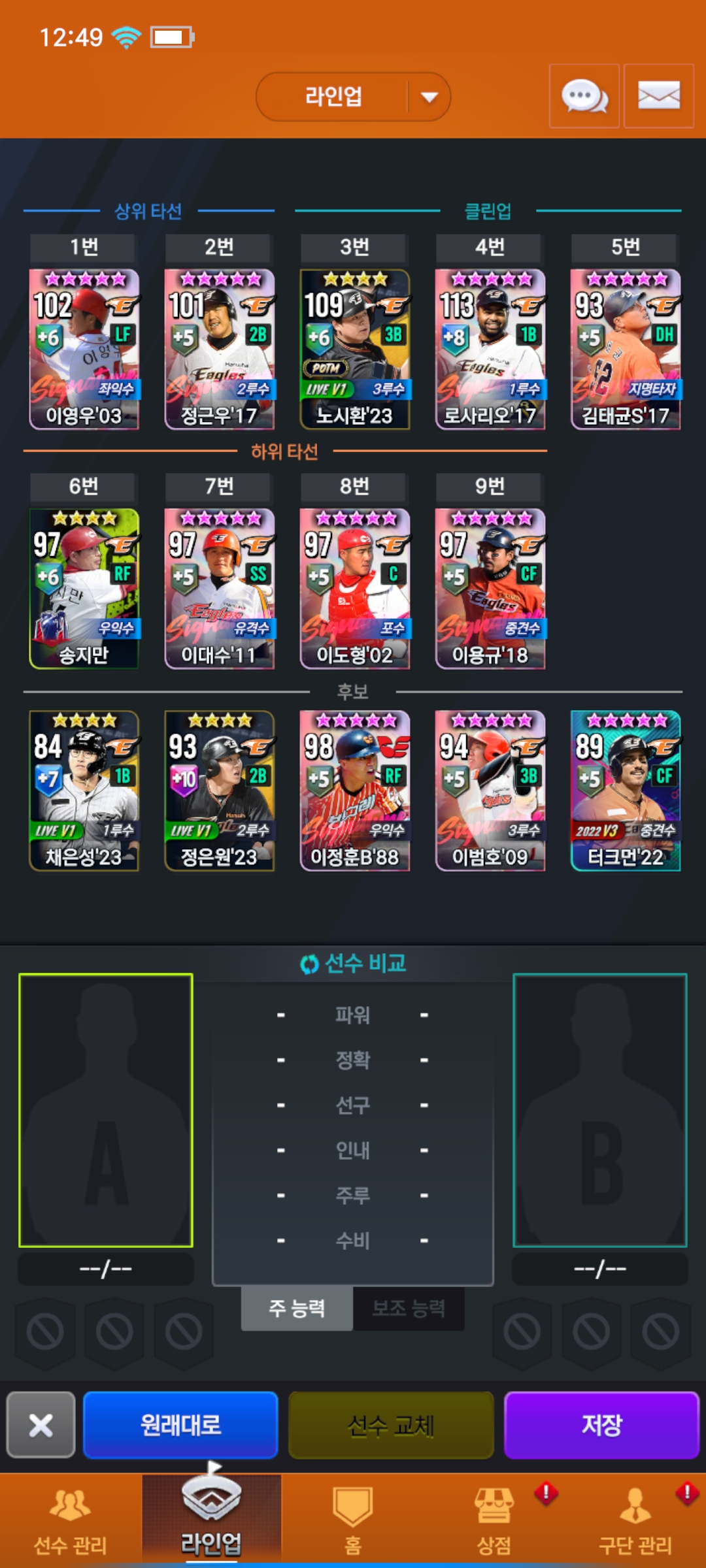
Task: Return to the 홈 tab
Action: (x=353, y=1521)
